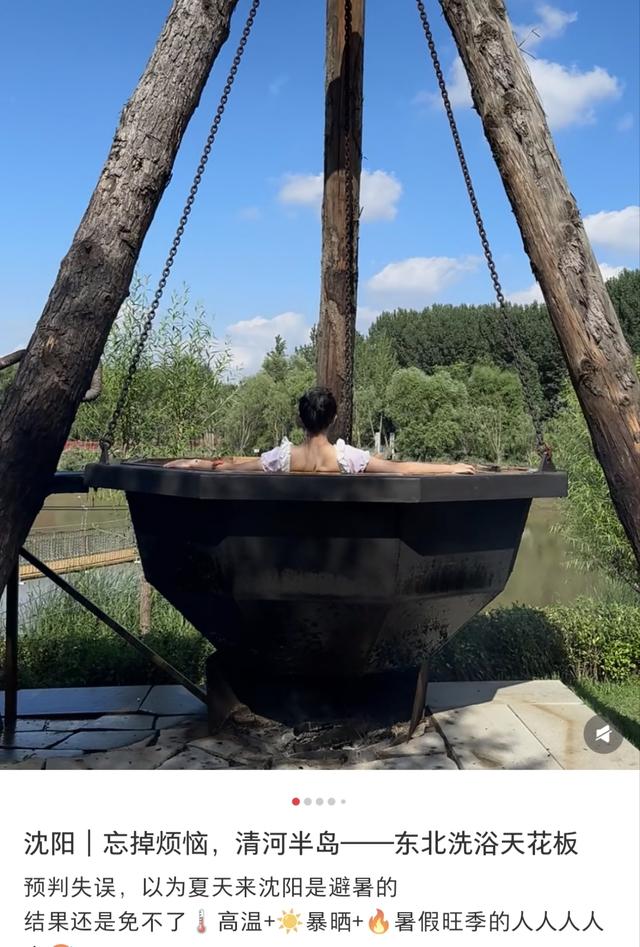
Task: Unmute the live photo sound
Action: click(603, 734)
